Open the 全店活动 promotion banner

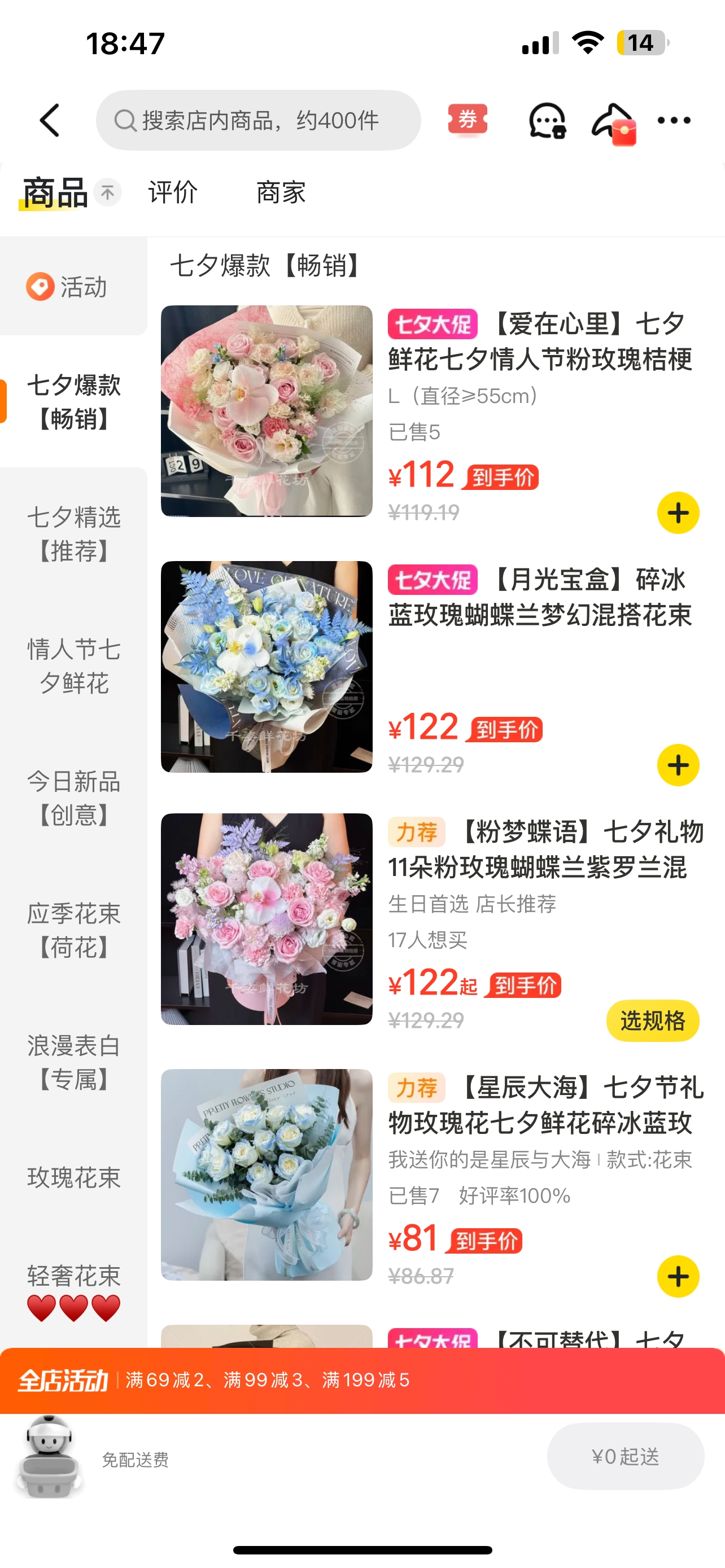coord(362,1380)
